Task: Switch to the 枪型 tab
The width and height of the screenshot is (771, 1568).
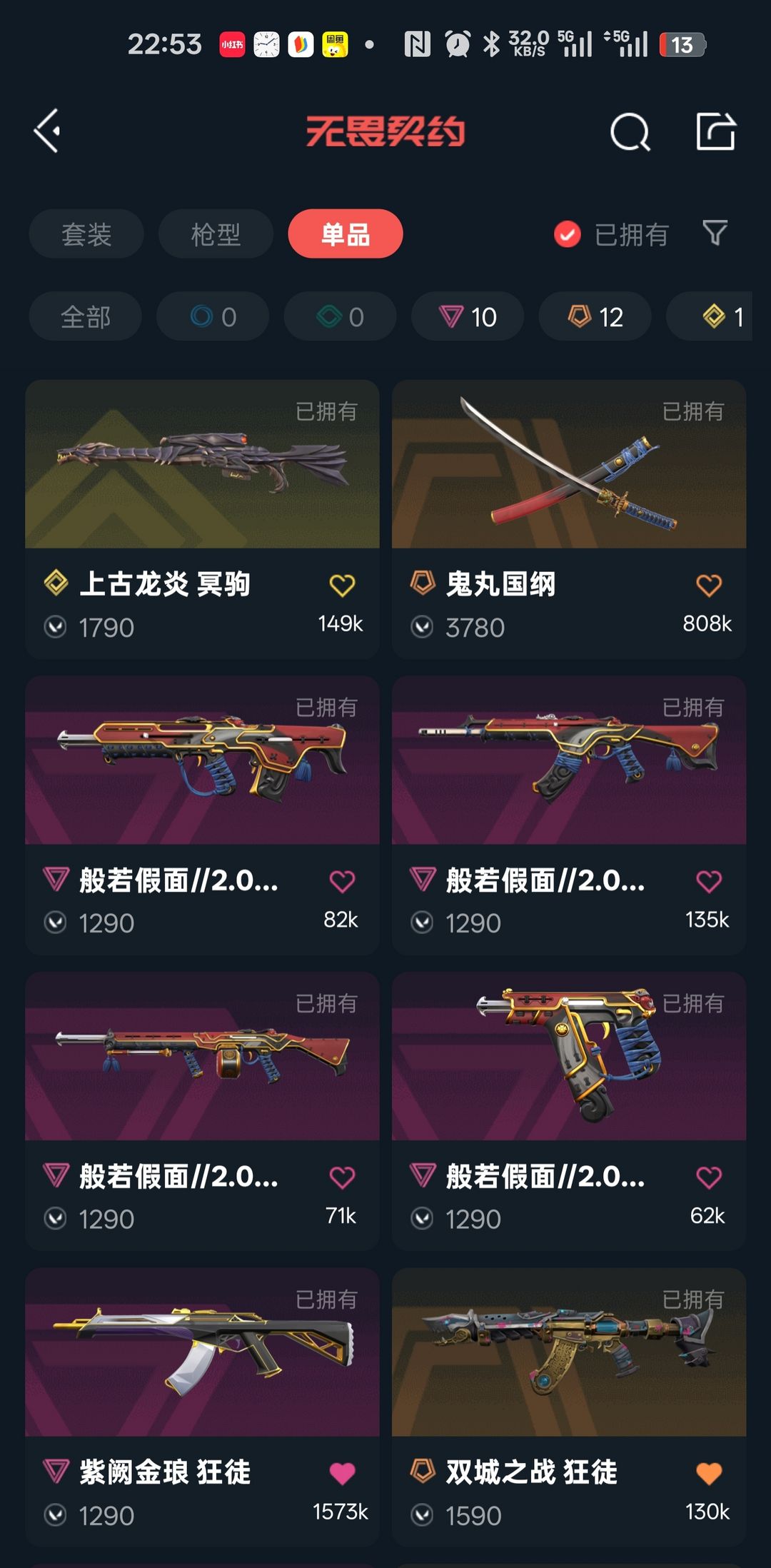Action: click(216, 234)
